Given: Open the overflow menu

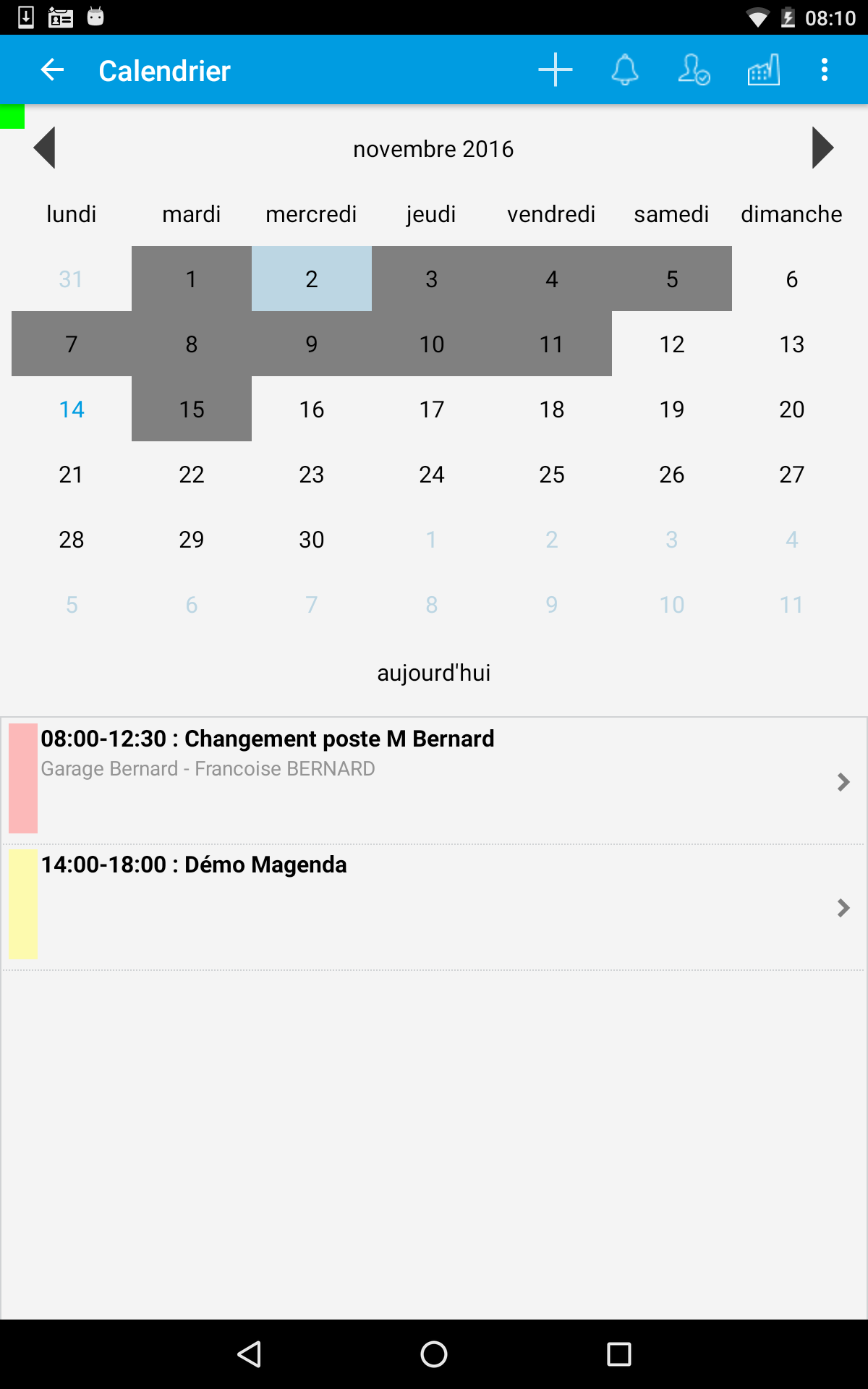Looking at the screenshot, I should 825,70.
